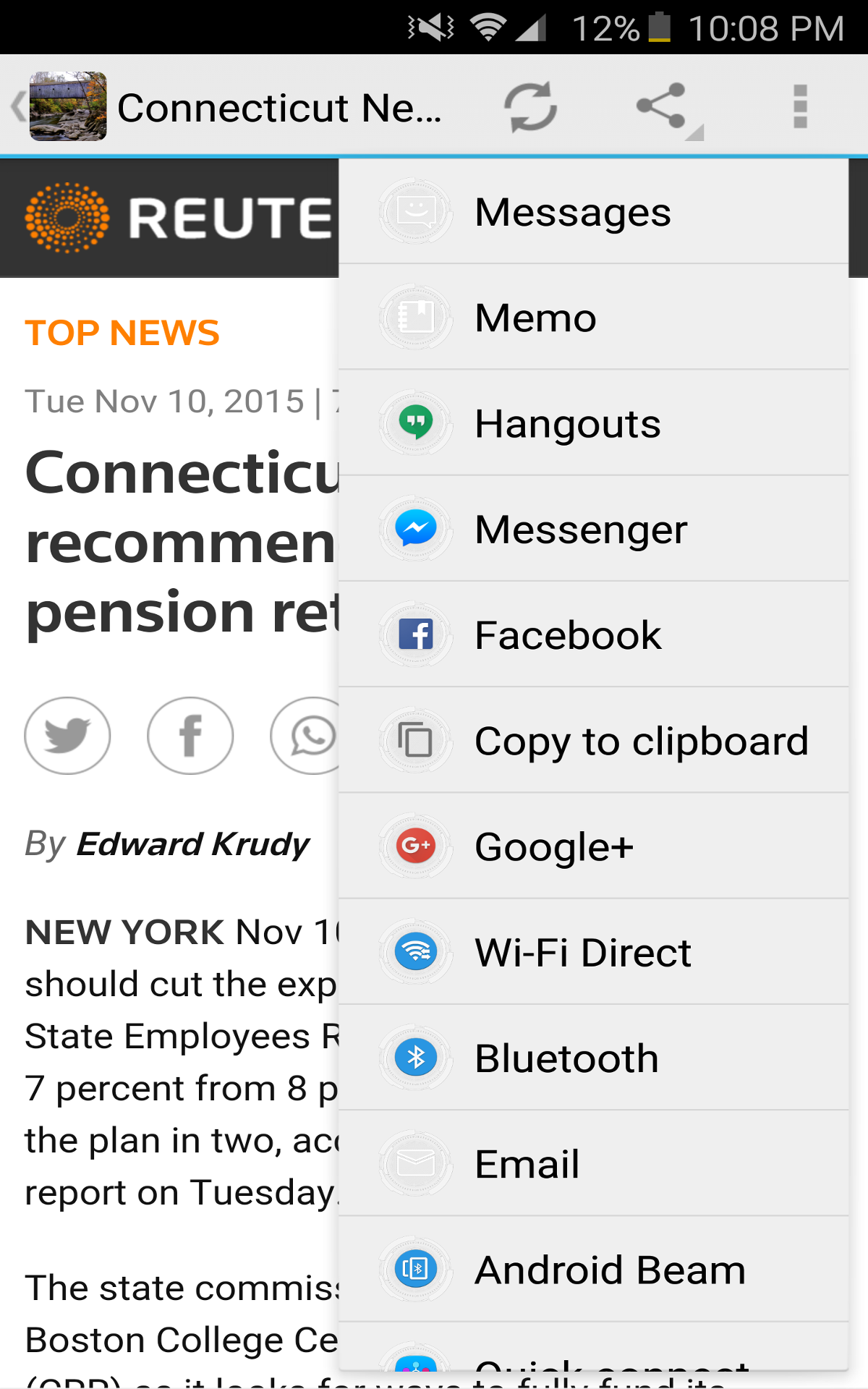
Task: Tweet the article with the Twitter icon
Action: click(x=67, y=736)
